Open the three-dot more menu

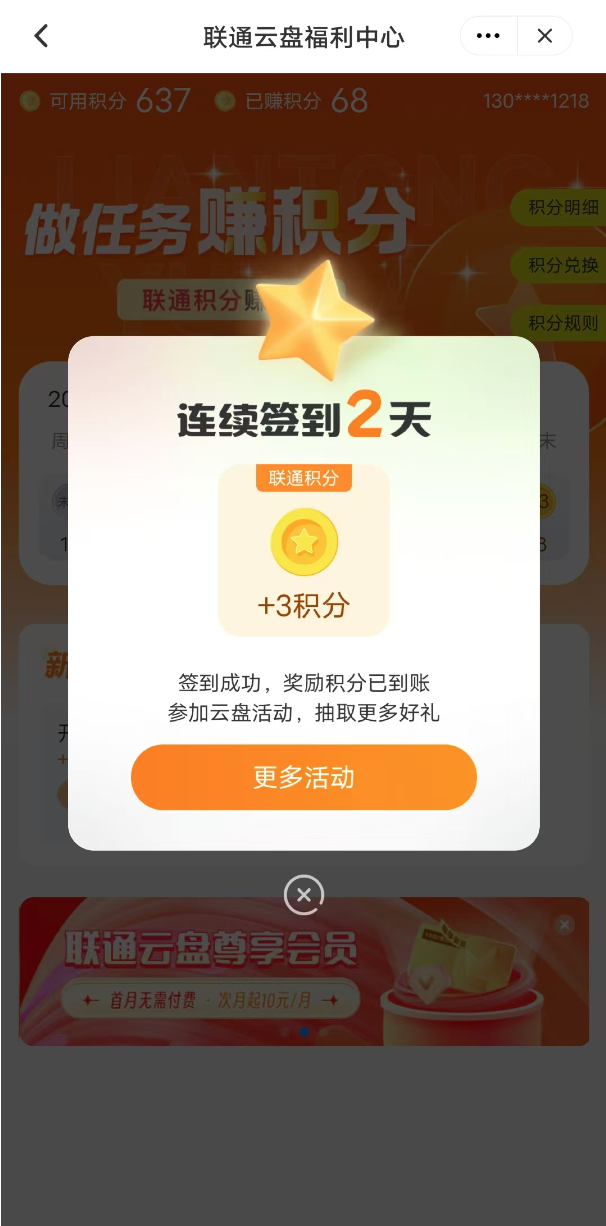click(488, 37)
